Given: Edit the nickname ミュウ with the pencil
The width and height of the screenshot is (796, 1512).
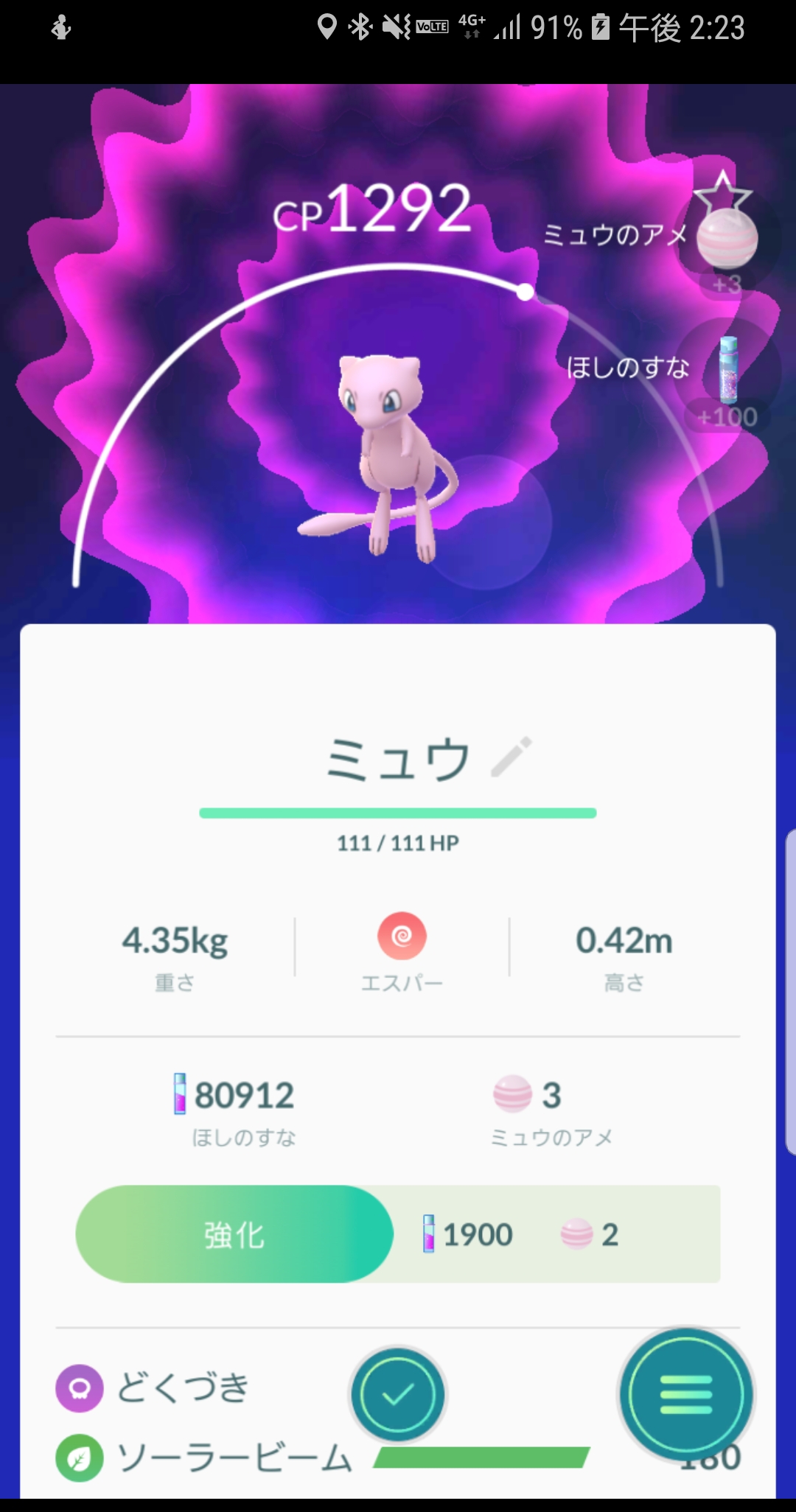Looking at the screenshot, I should (x=512, y=756).
